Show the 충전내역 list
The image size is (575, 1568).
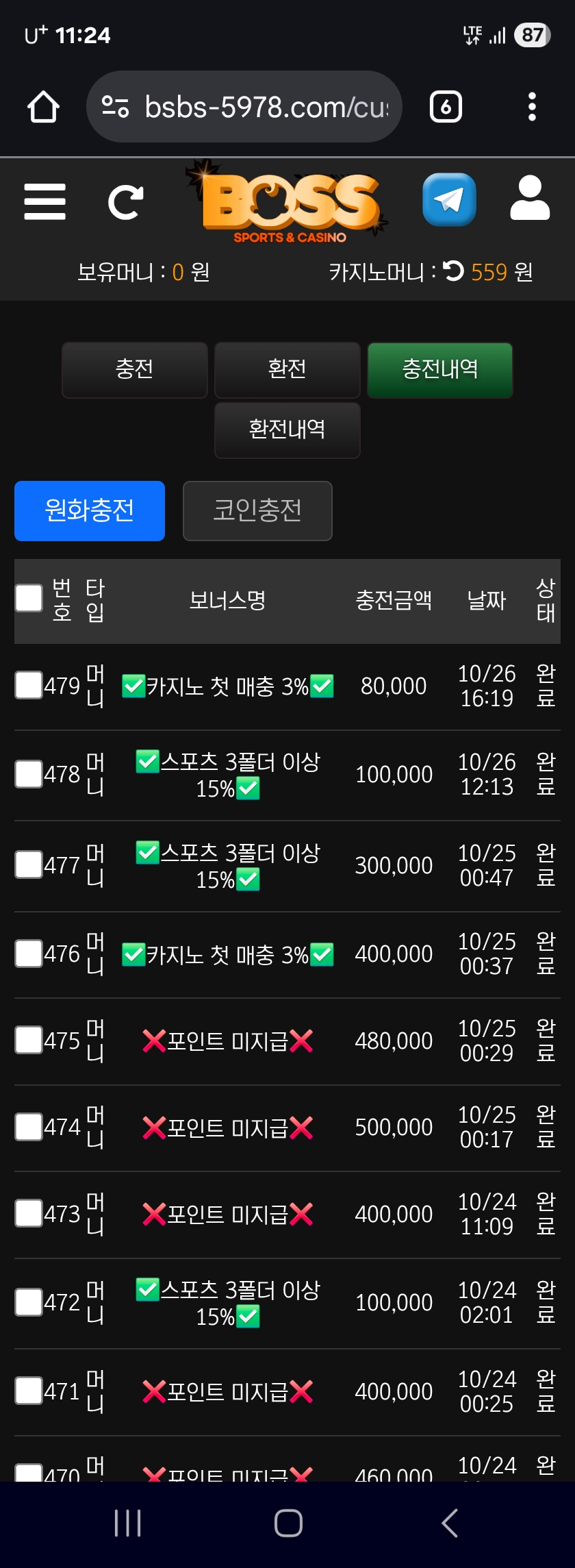[439, 370]
